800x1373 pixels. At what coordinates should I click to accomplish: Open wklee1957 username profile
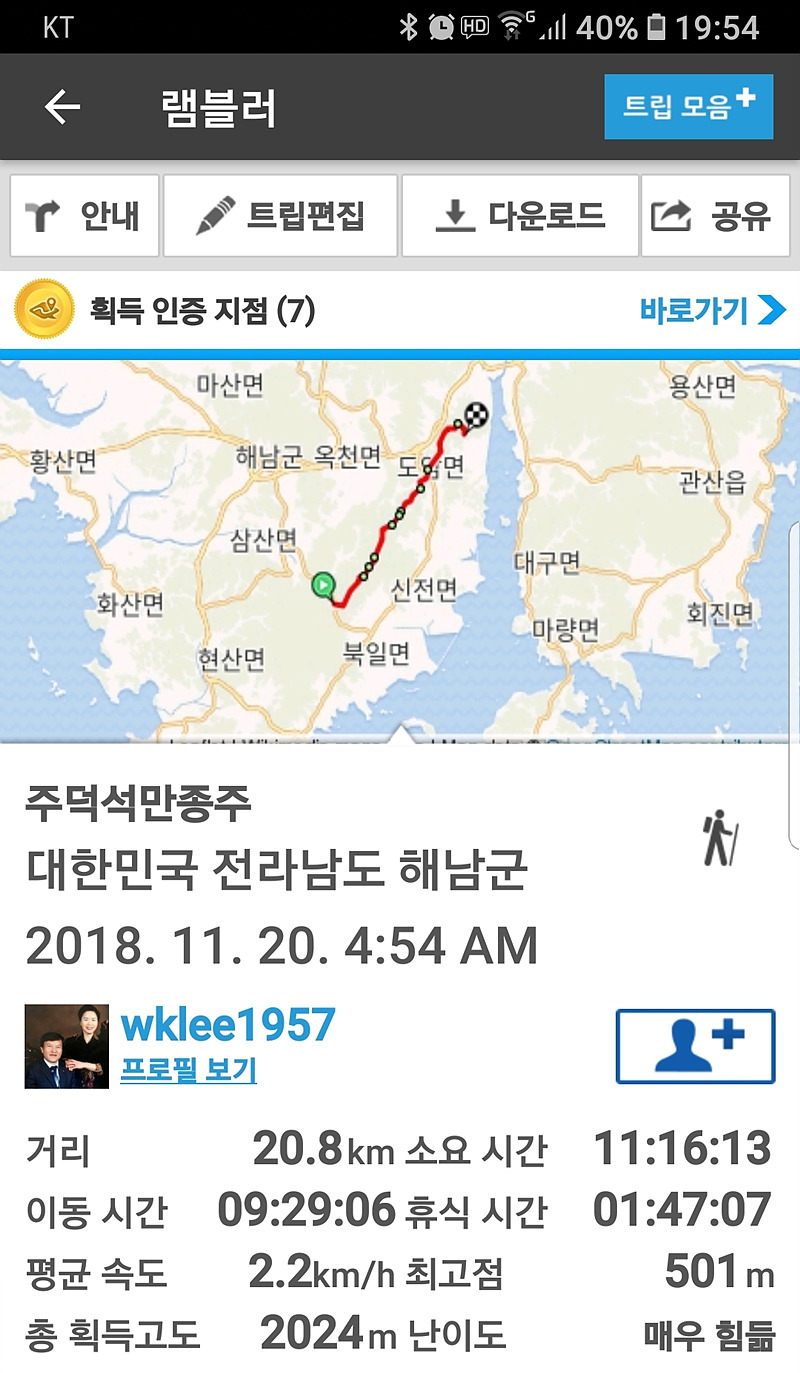(x=227, y=1025)
